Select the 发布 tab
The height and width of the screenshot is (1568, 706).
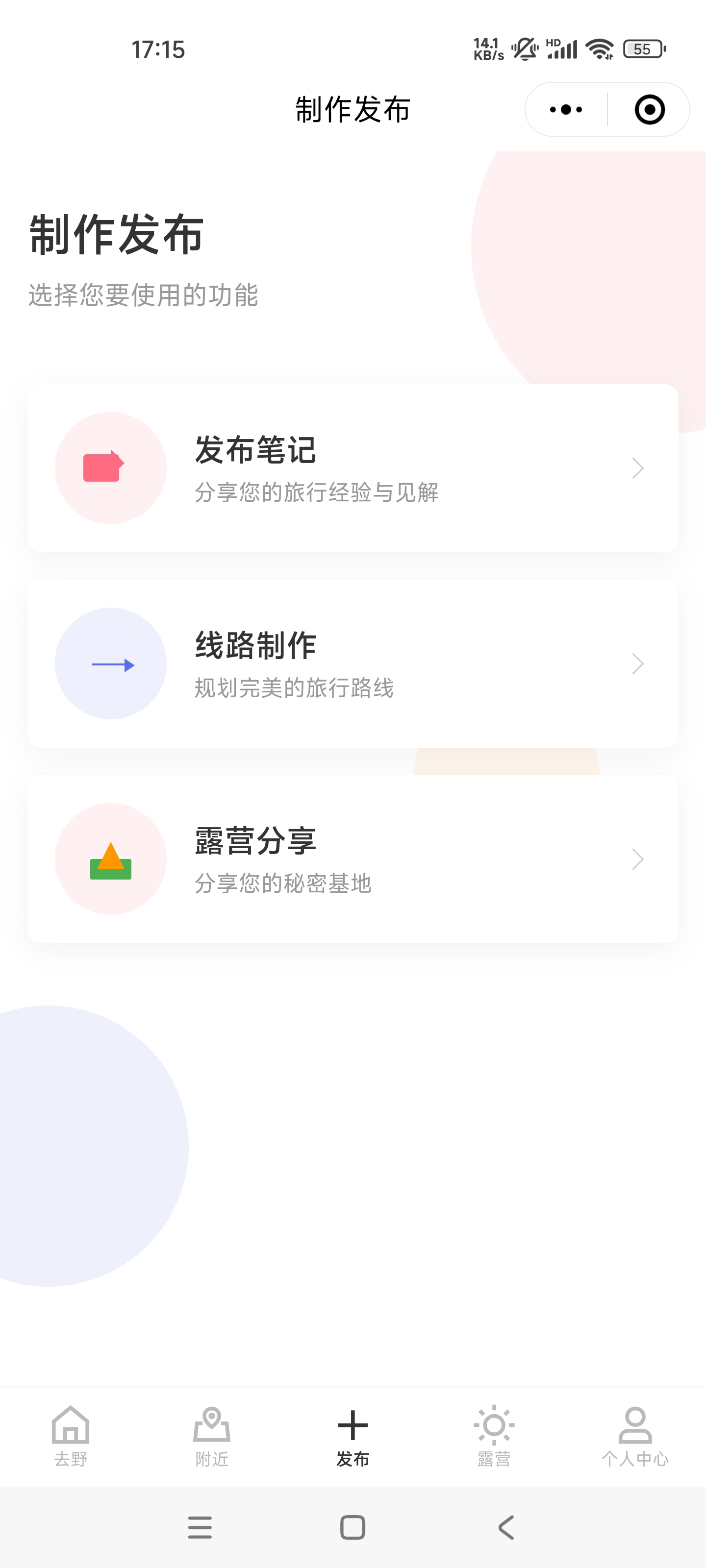pyautogui.click(x=353, y=1437)
